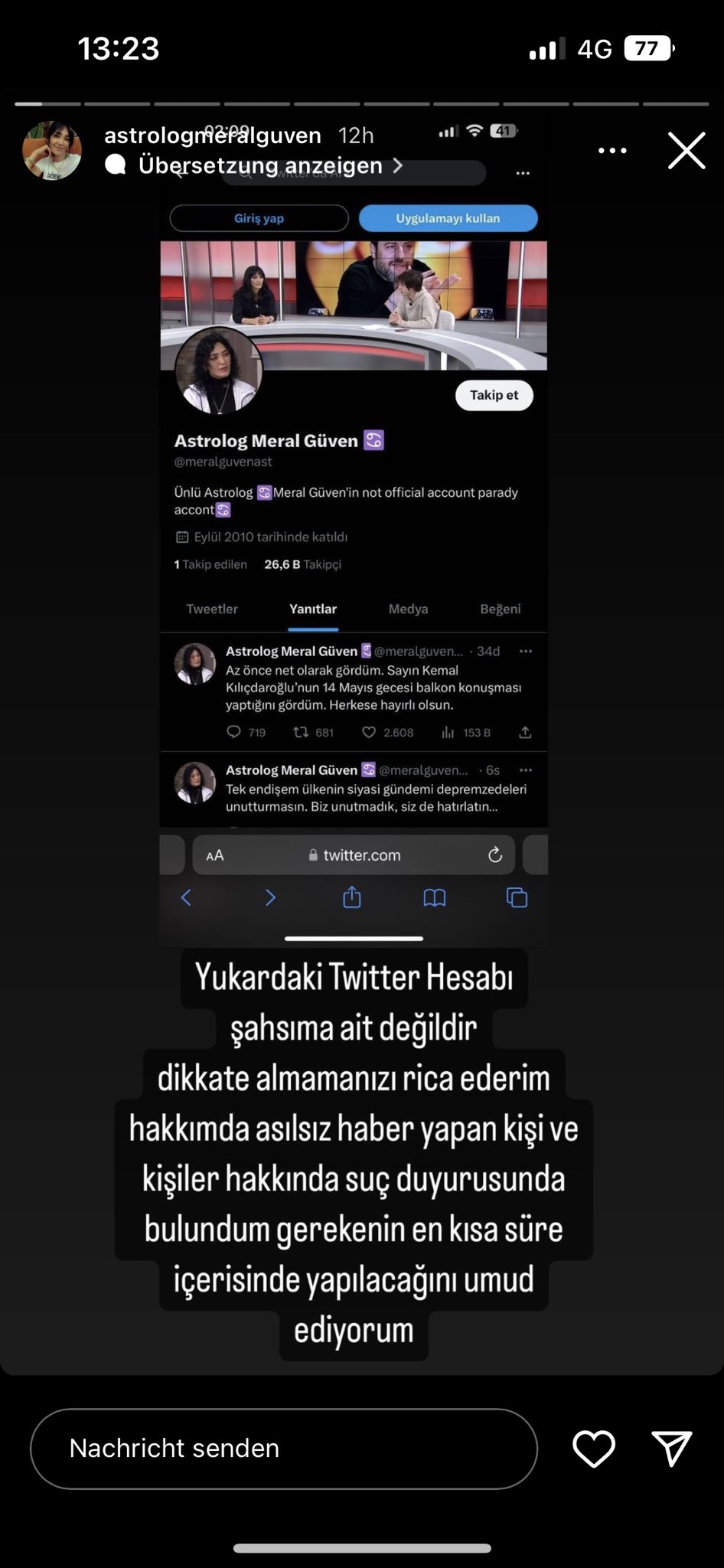Close the story with the X
The width and height of the screenshot is (724, 1568).
686,150
